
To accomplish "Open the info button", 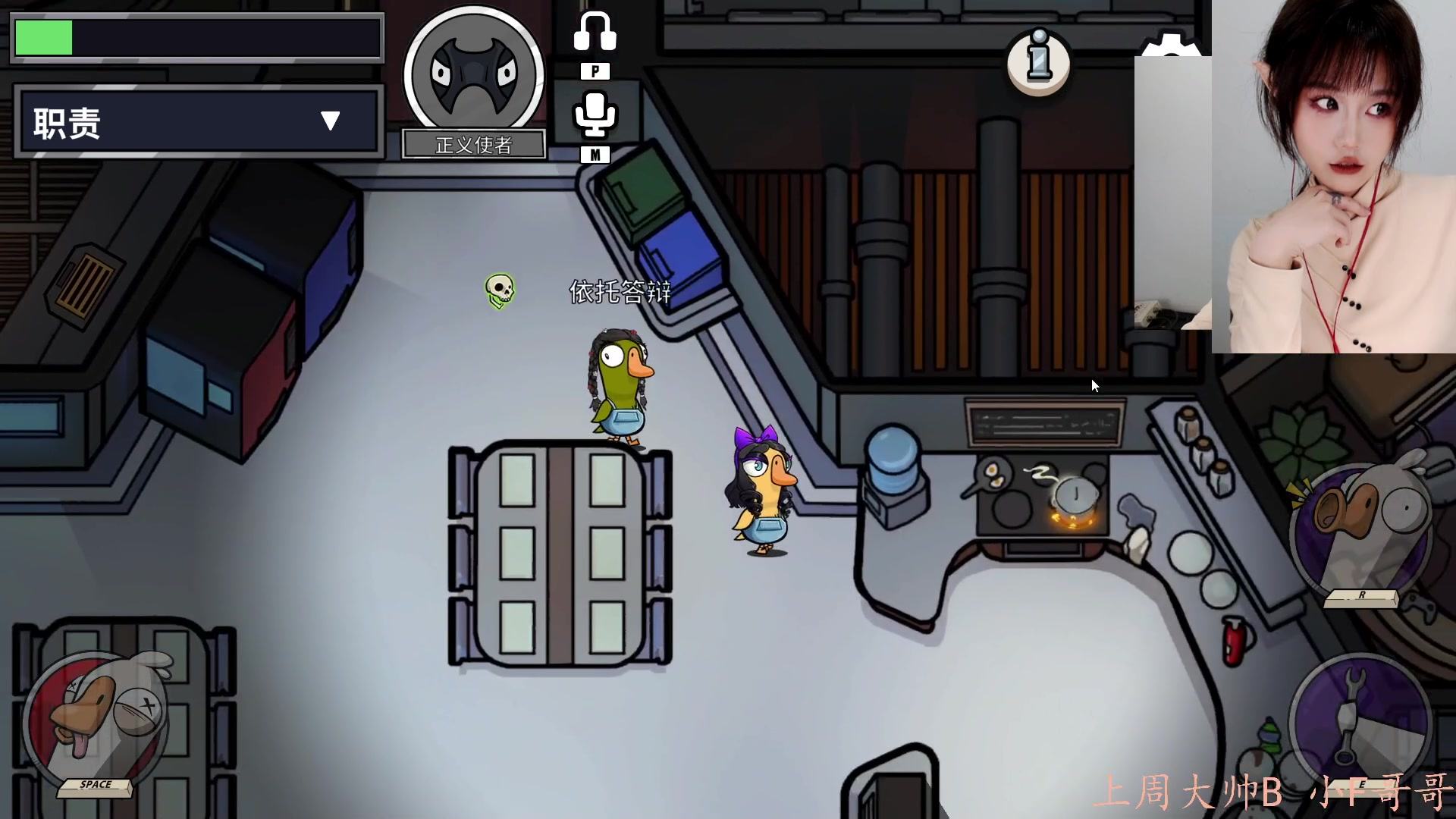I will pyautogui.click(x=1038, y=61).
